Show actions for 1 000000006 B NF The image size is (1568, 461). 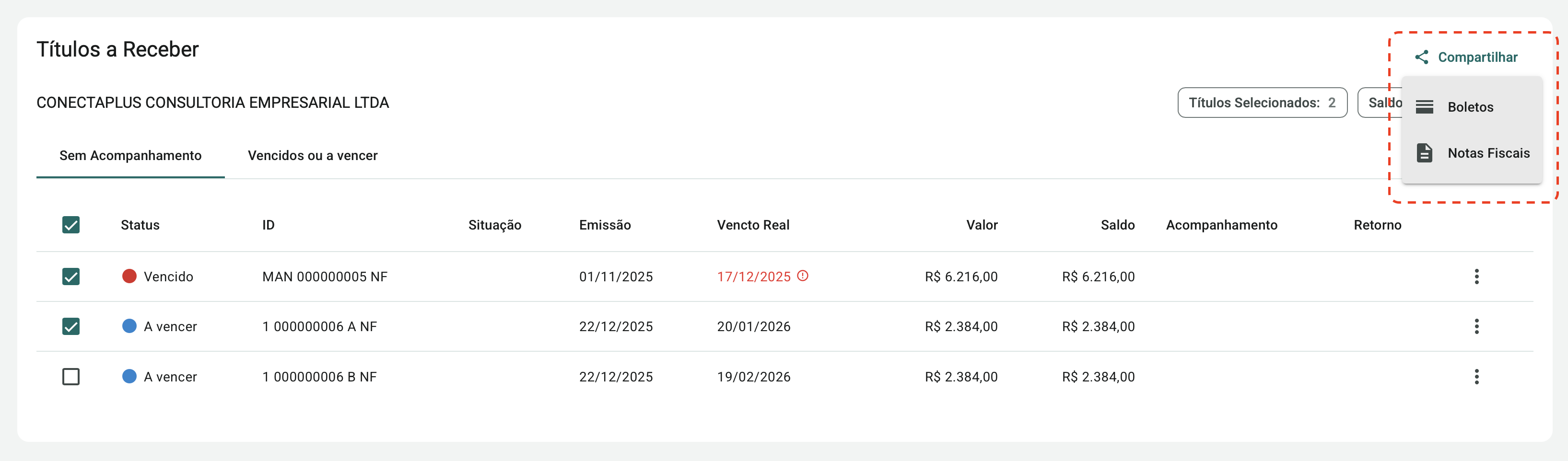pyautogui.click(x=1476, y=377)
